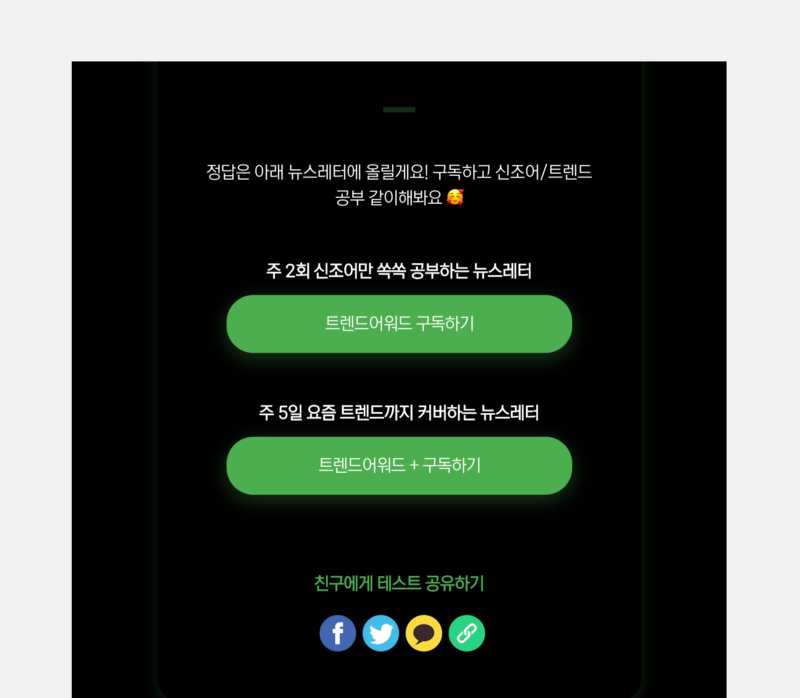Share the test on Twitter
Image resolution: width=800 pixels, height=698 pixels.
coord(381,633)
